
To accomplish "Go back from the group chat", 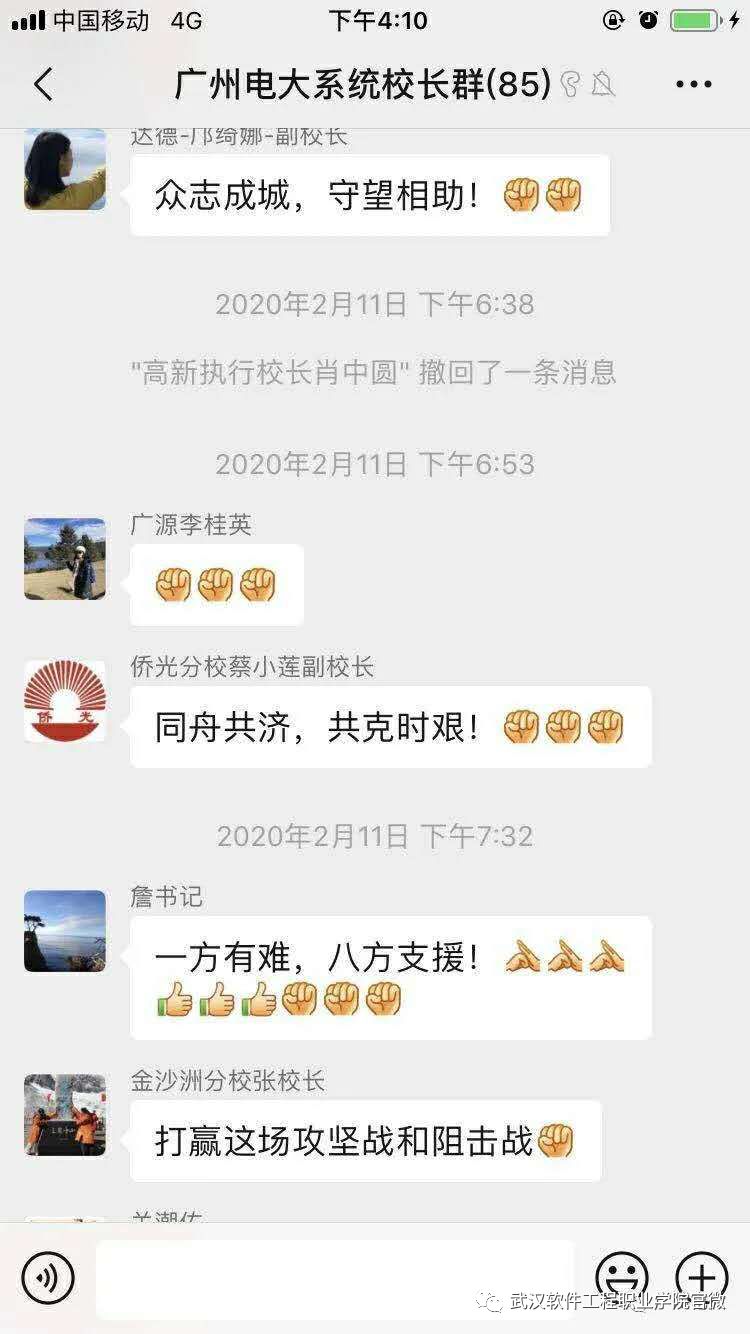I will 43,85.
